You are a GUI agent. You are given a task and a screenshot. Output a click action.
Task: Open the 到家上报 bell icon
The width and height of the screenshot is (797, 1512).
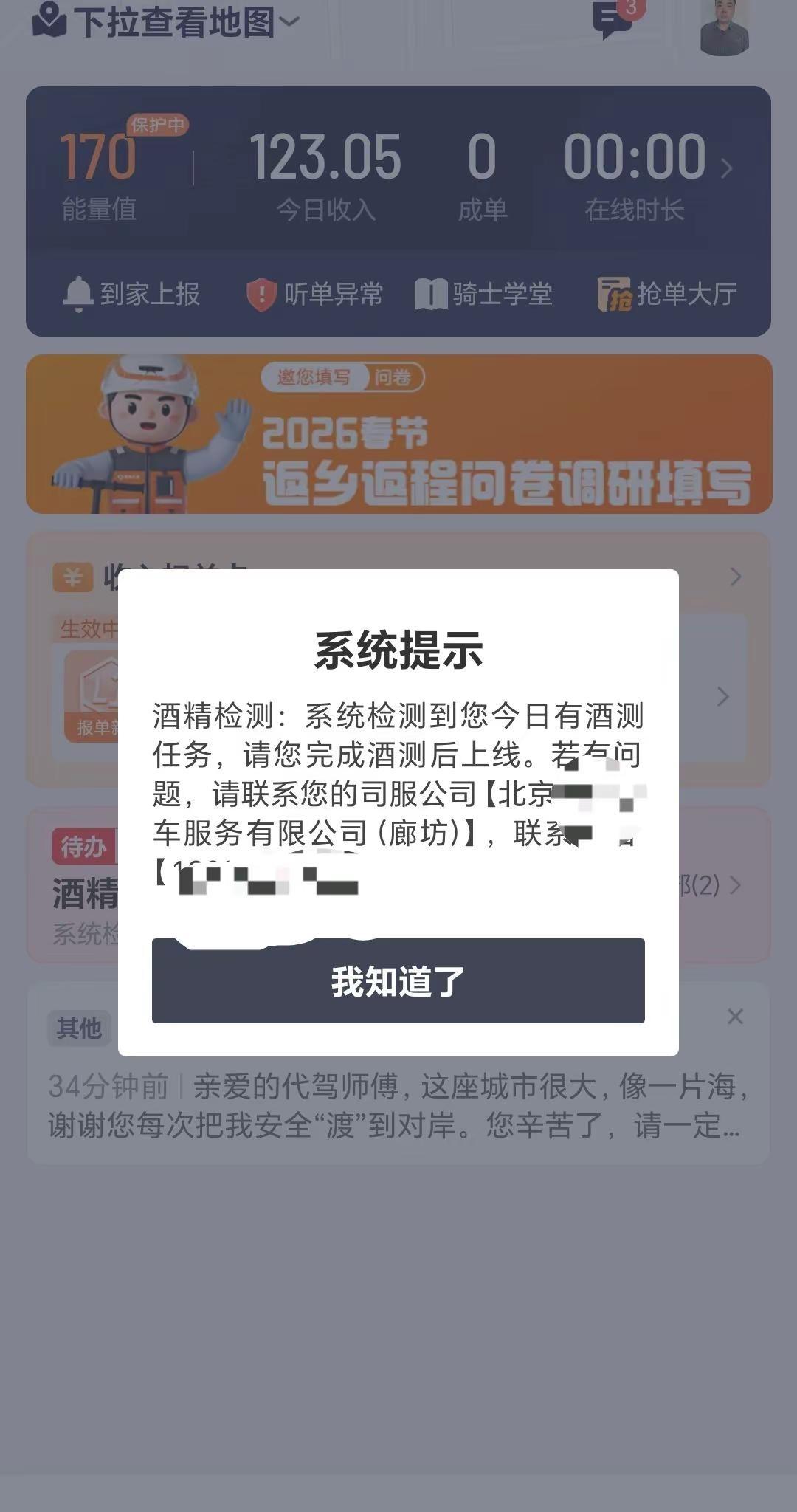click(77, 292)
